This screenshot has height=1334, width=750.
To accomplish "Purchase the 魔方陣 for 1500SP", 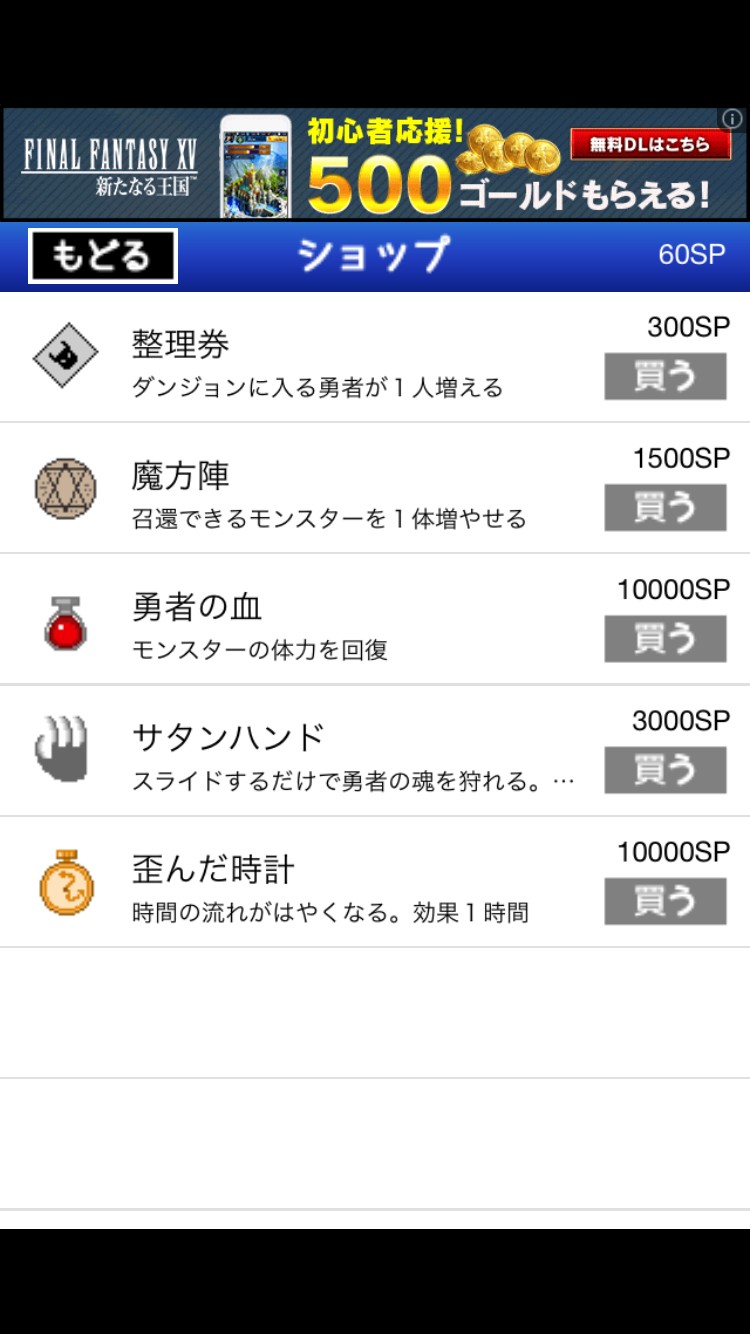I will point(665,507).
